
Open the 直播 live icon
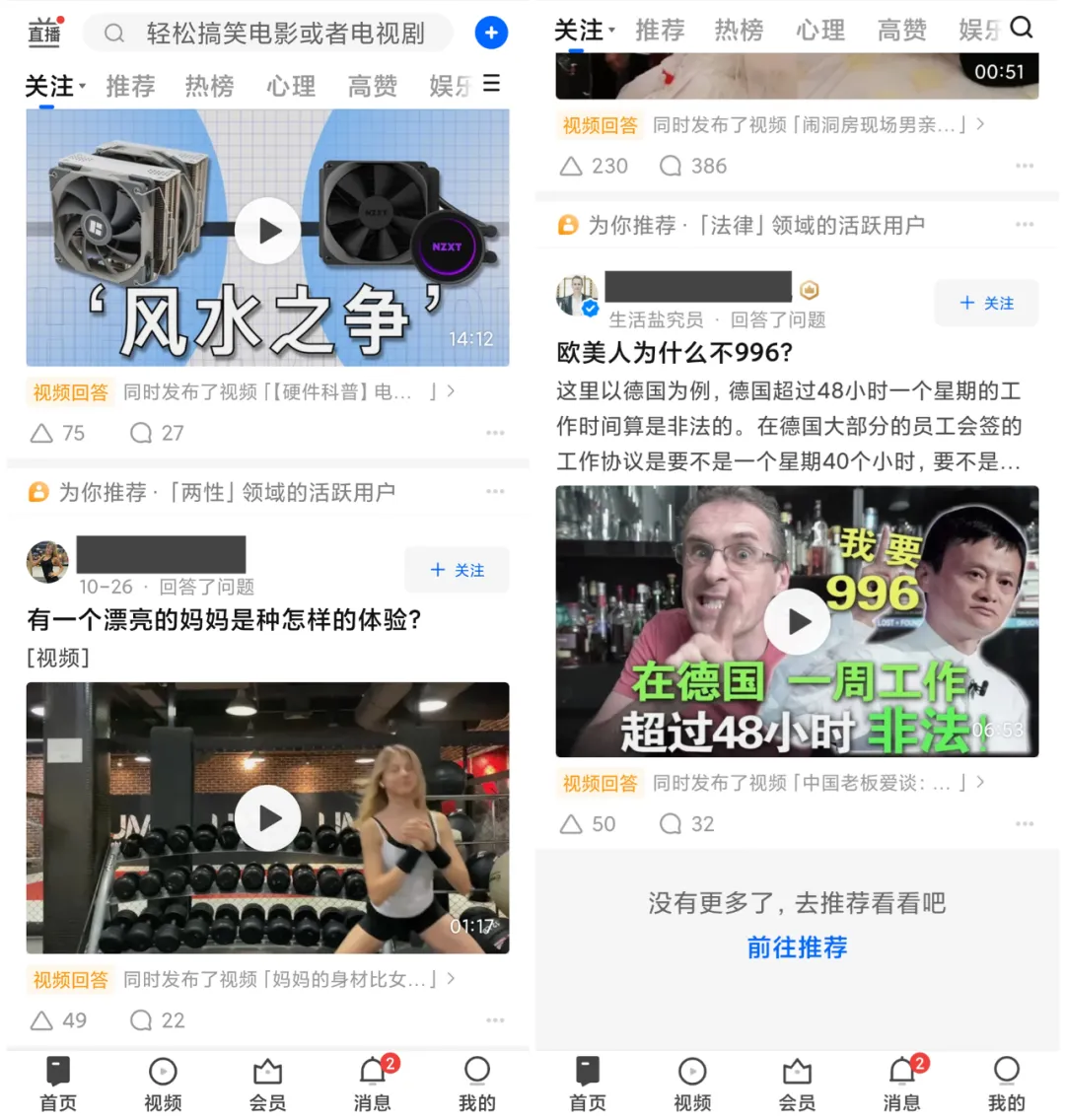(45, 32)
